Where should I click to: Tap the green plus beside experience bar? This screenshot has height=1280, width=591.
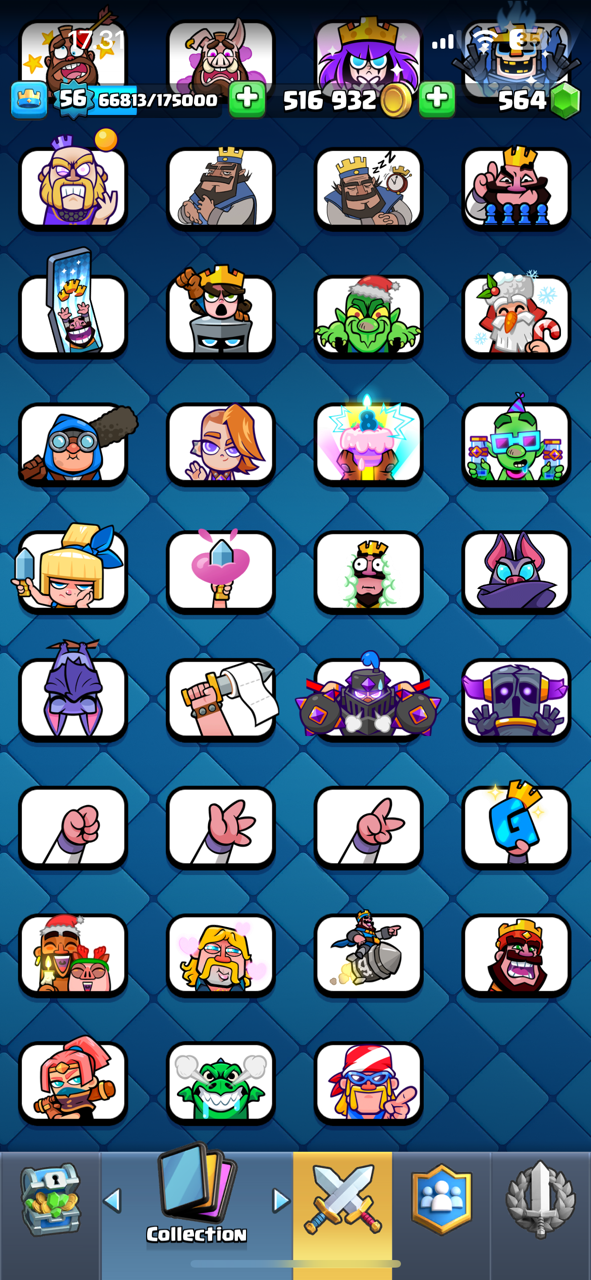pos(247,99)
